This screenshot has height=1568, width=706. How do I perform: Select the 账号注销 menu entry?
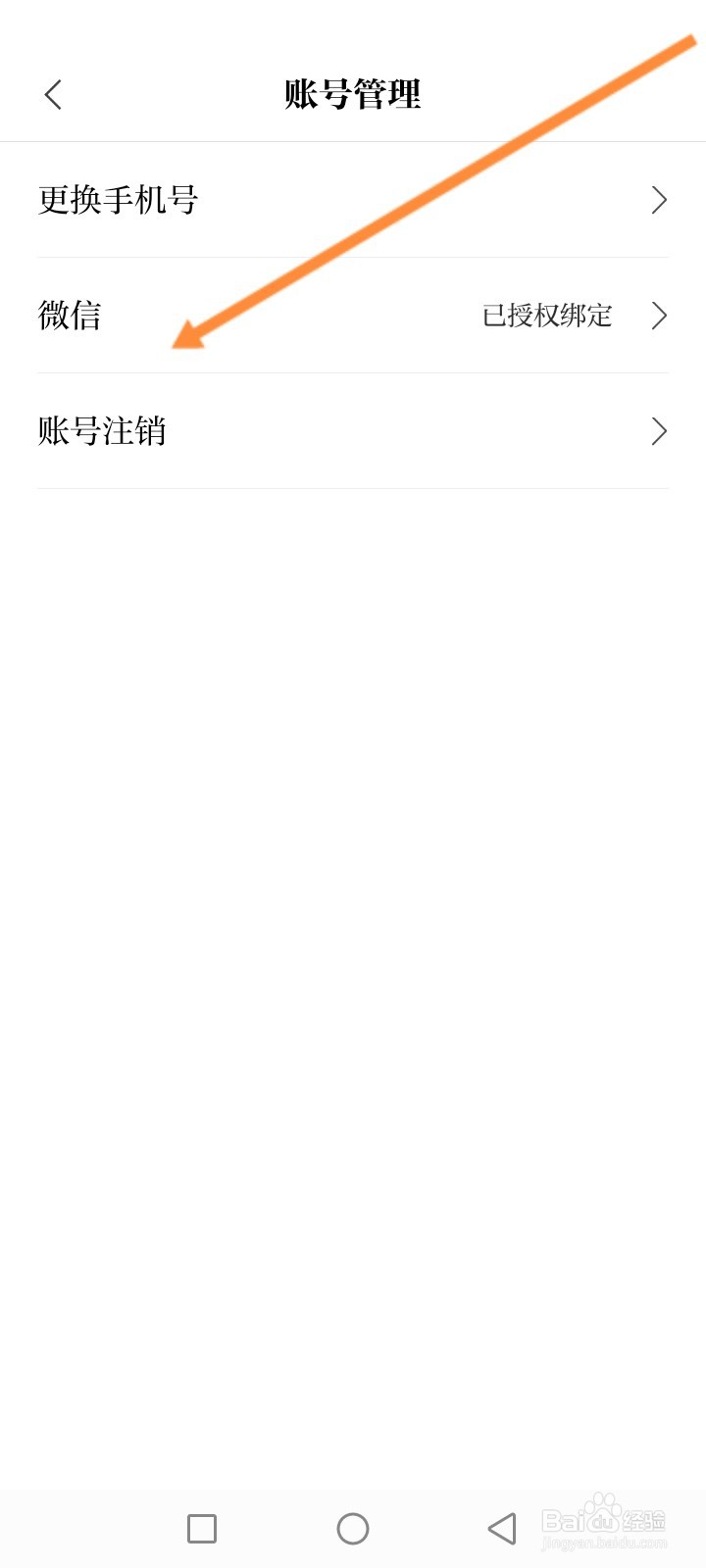pos(103,431)
